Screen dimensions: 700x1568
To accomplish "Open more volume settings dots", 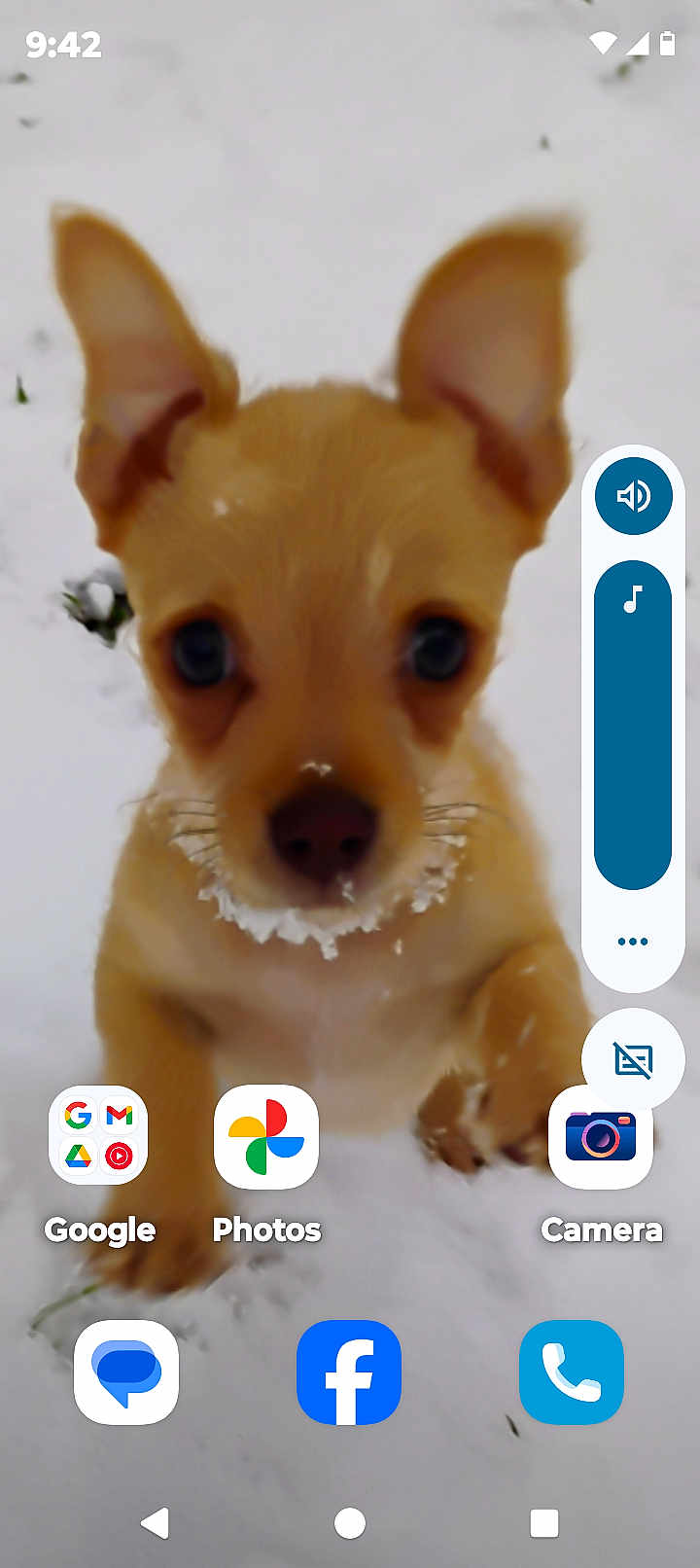I will [x=633, y=941].
